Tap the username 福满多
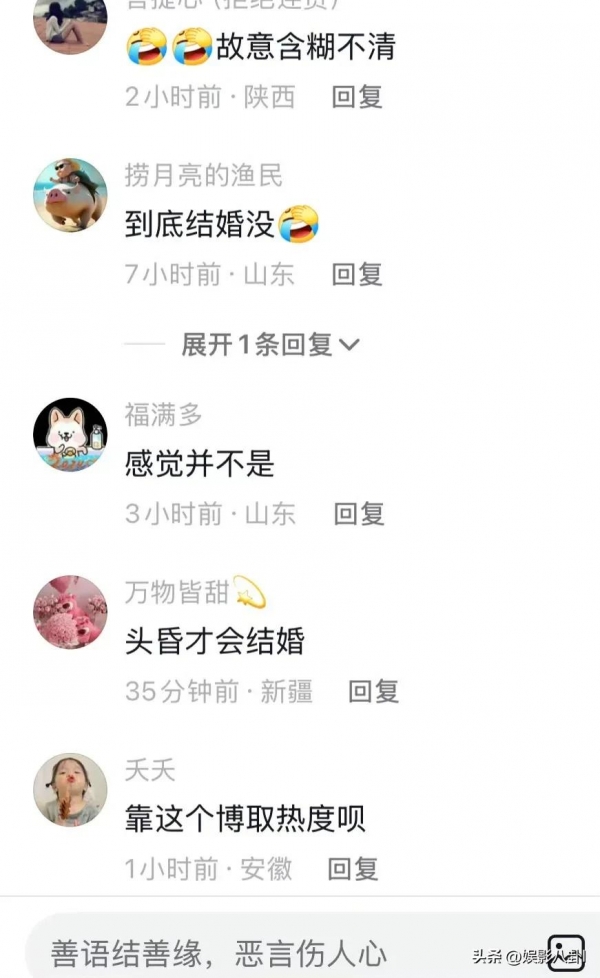The width and height of the screenshot is (600, 978). [x=163, y=414]
